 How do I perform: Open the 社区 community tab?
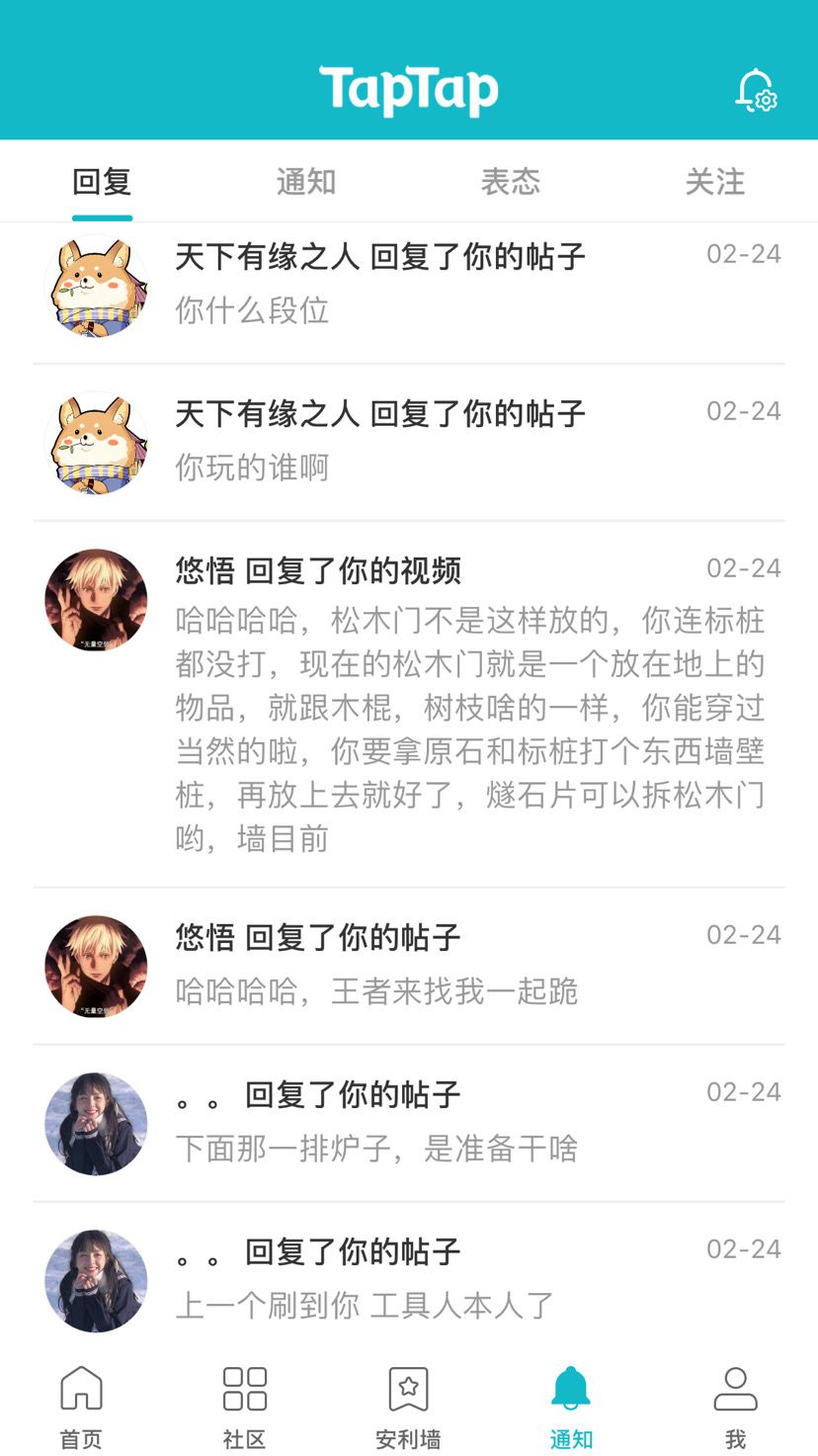point(245,1408)
